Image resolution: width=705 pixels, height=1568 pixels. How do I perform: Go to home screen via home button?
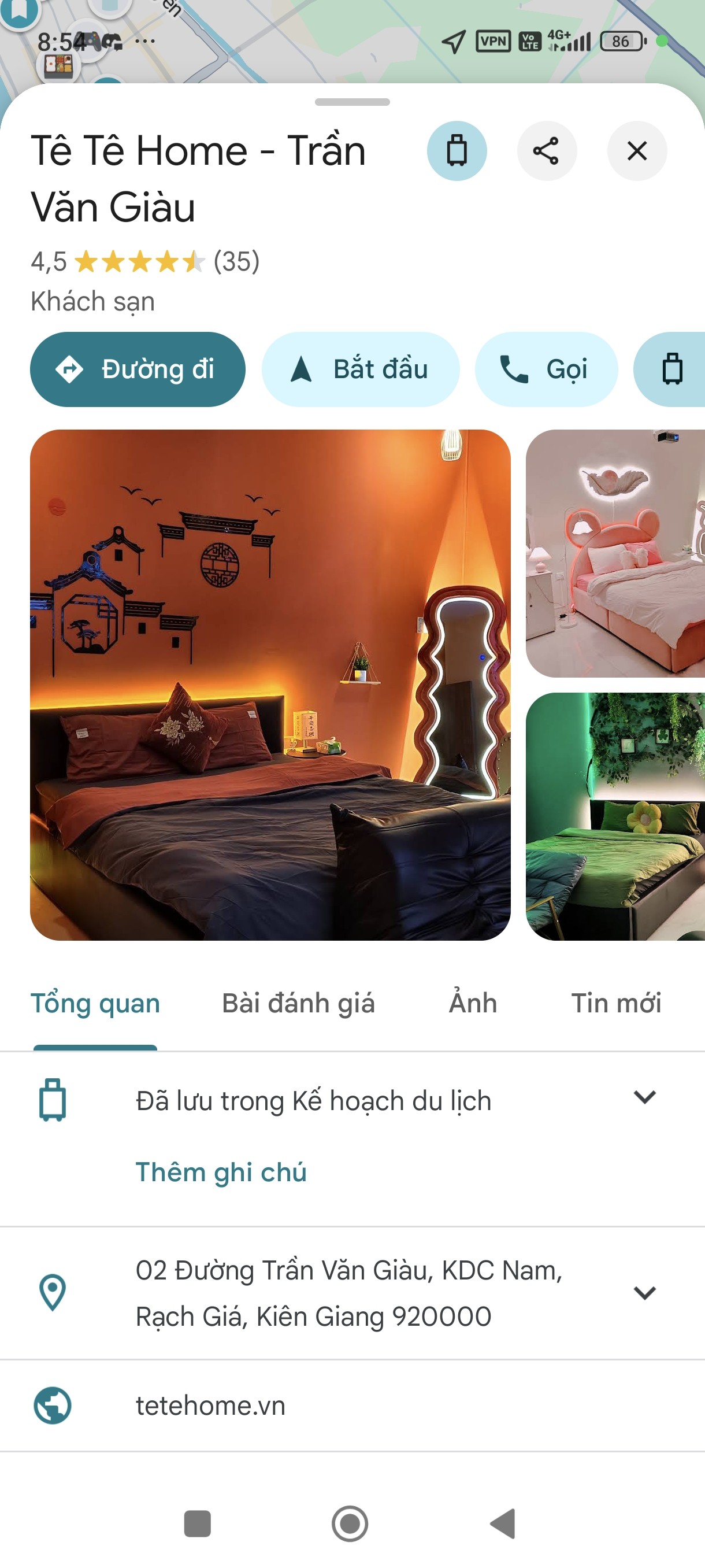pos(350,1523)
